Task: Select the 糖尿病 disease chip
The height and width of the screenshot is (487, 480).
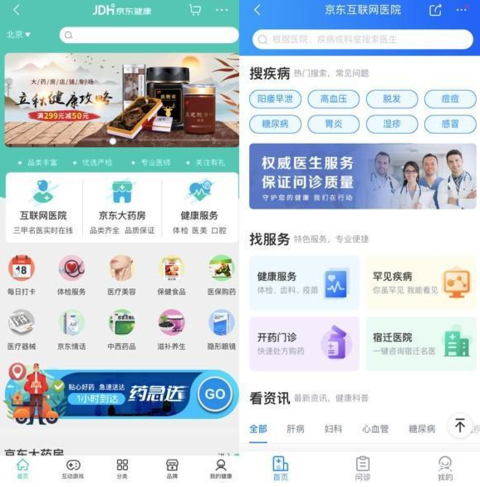Action: (x=275, y=124)
